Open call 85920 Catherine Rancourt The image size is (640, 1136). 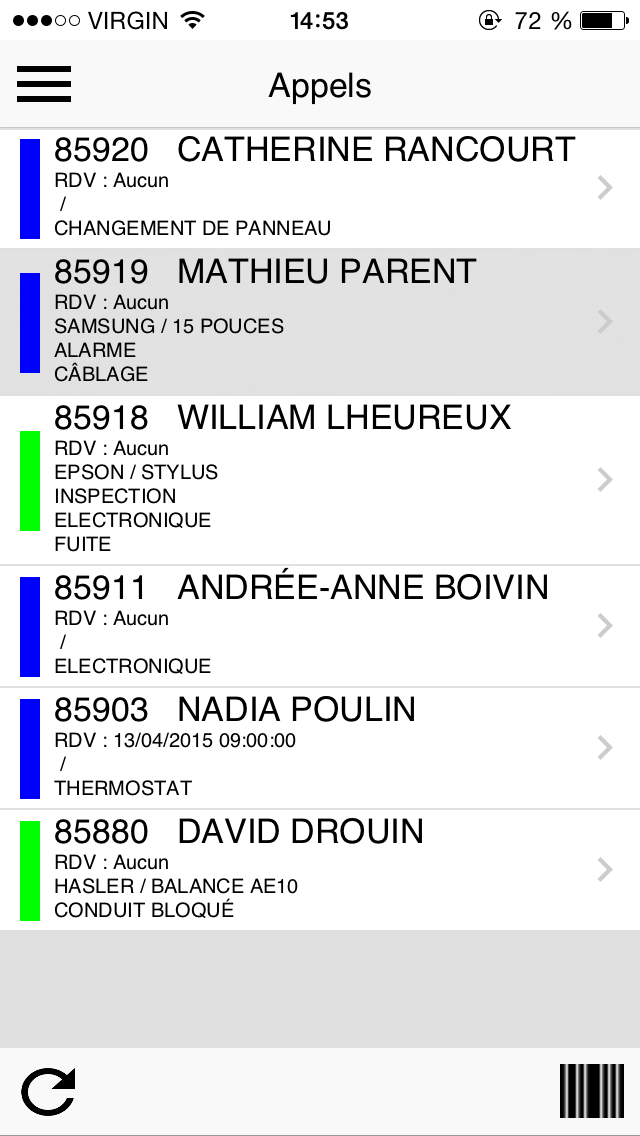(320, 188)
